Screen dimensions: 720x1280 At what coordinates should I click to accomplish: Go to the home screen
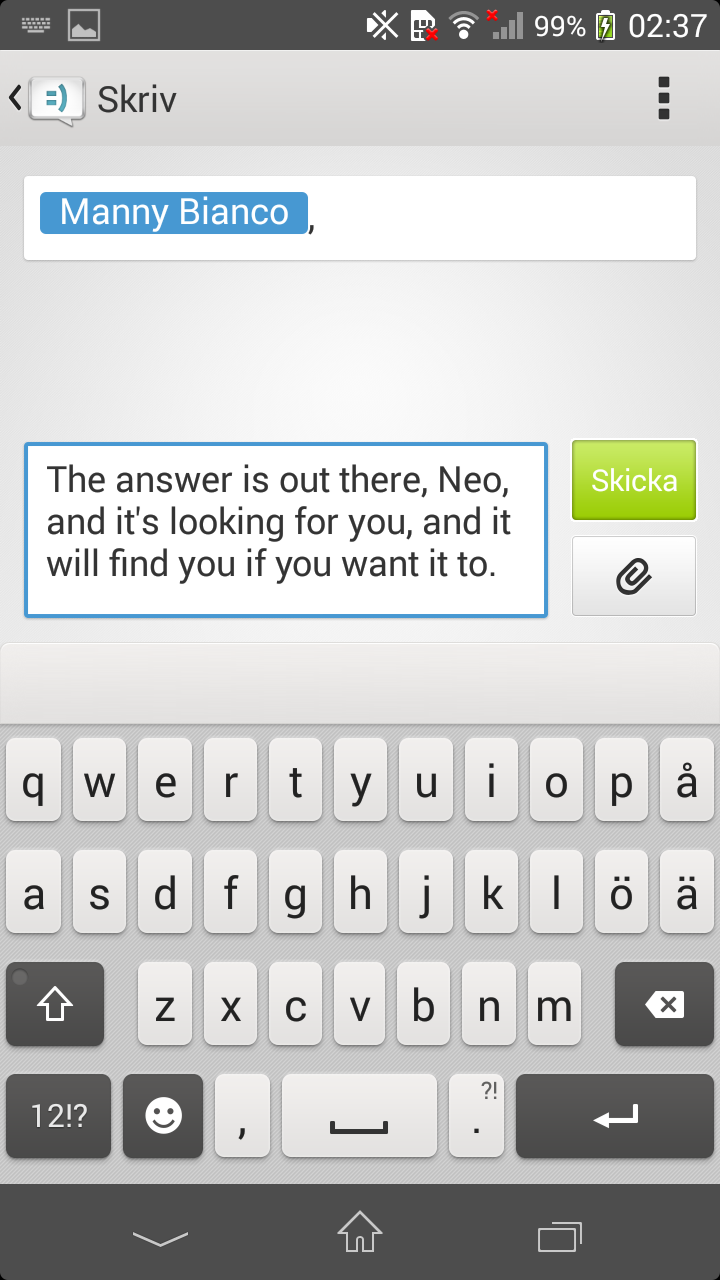360,1232
